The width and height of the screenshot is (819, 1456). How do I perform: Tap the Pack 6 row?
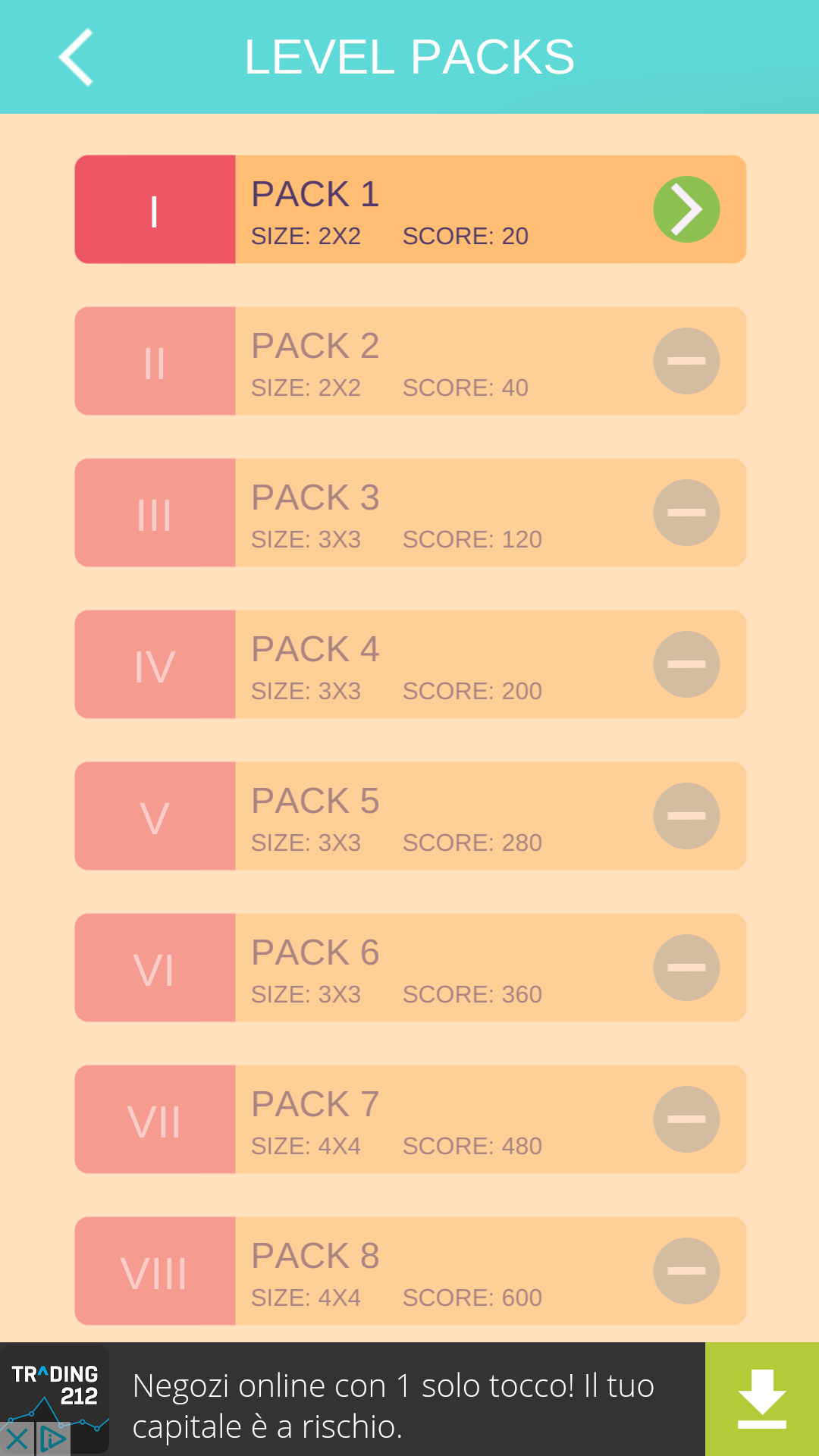[x=410, y=968]
